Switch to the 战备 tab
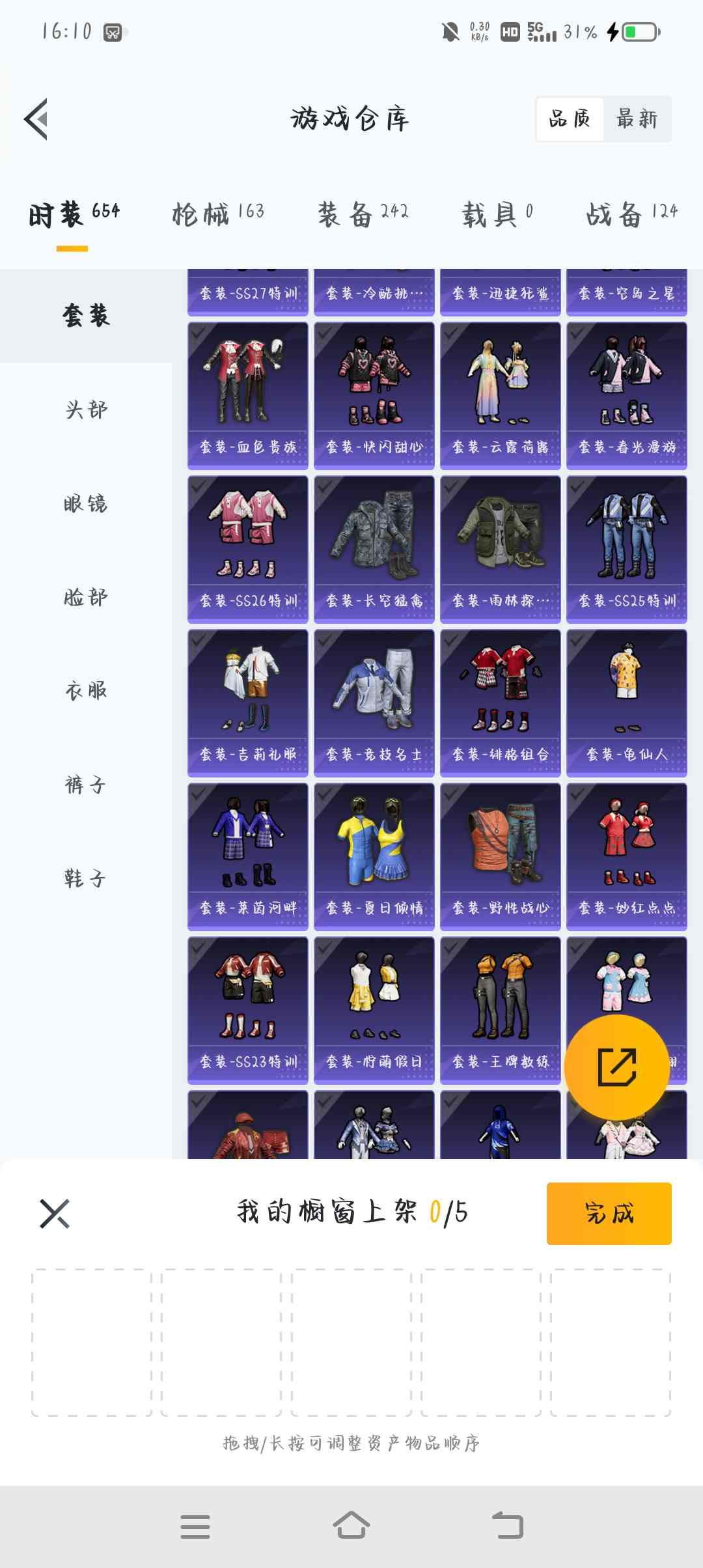This screenshot has width=703, height=1568. (x=631, y=213)
